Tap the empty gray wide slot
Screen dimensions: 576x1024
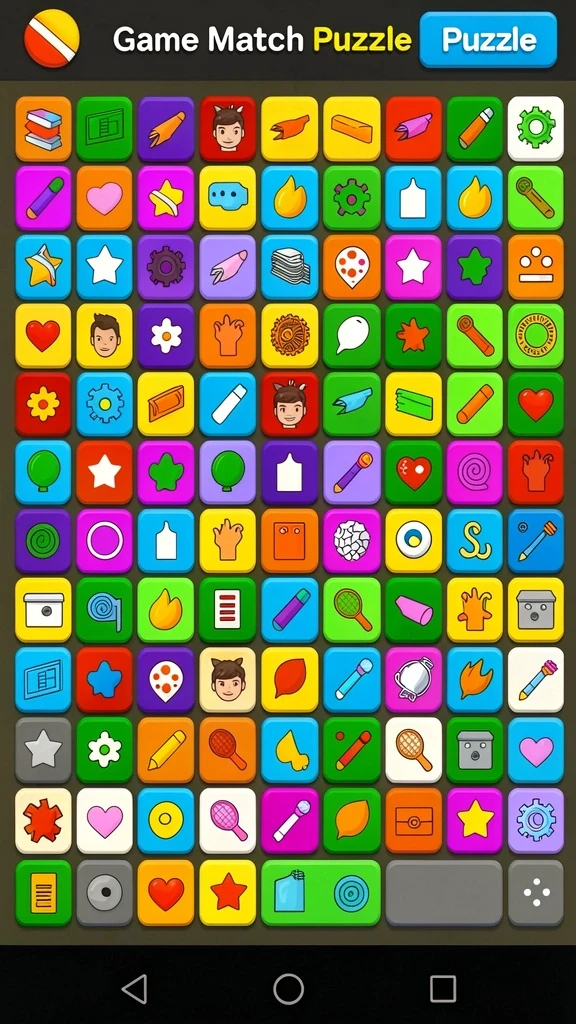pyautogui.click(x=444, y=893)
